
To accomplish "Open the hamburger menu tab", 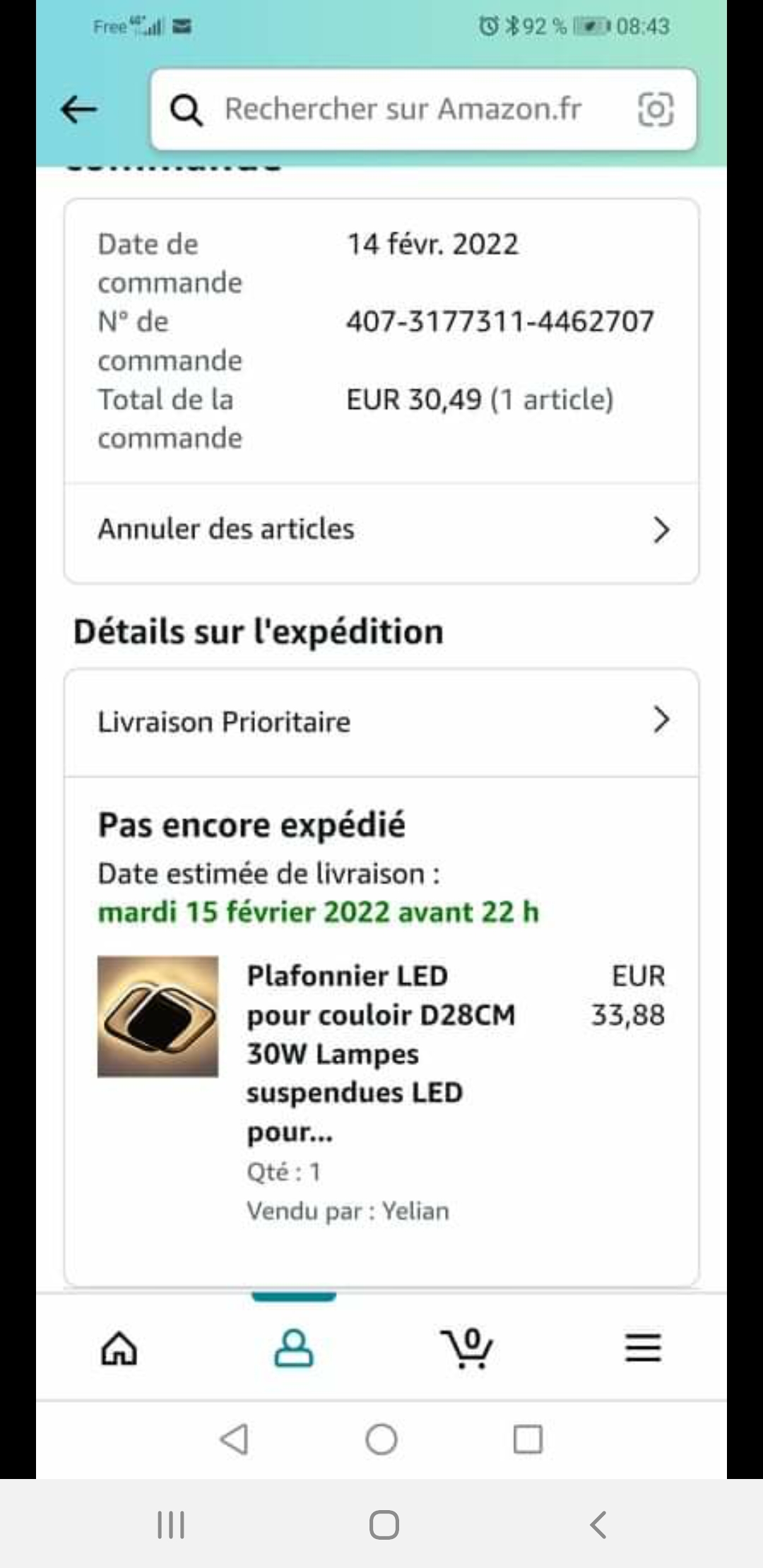I will click(643, 1348).
